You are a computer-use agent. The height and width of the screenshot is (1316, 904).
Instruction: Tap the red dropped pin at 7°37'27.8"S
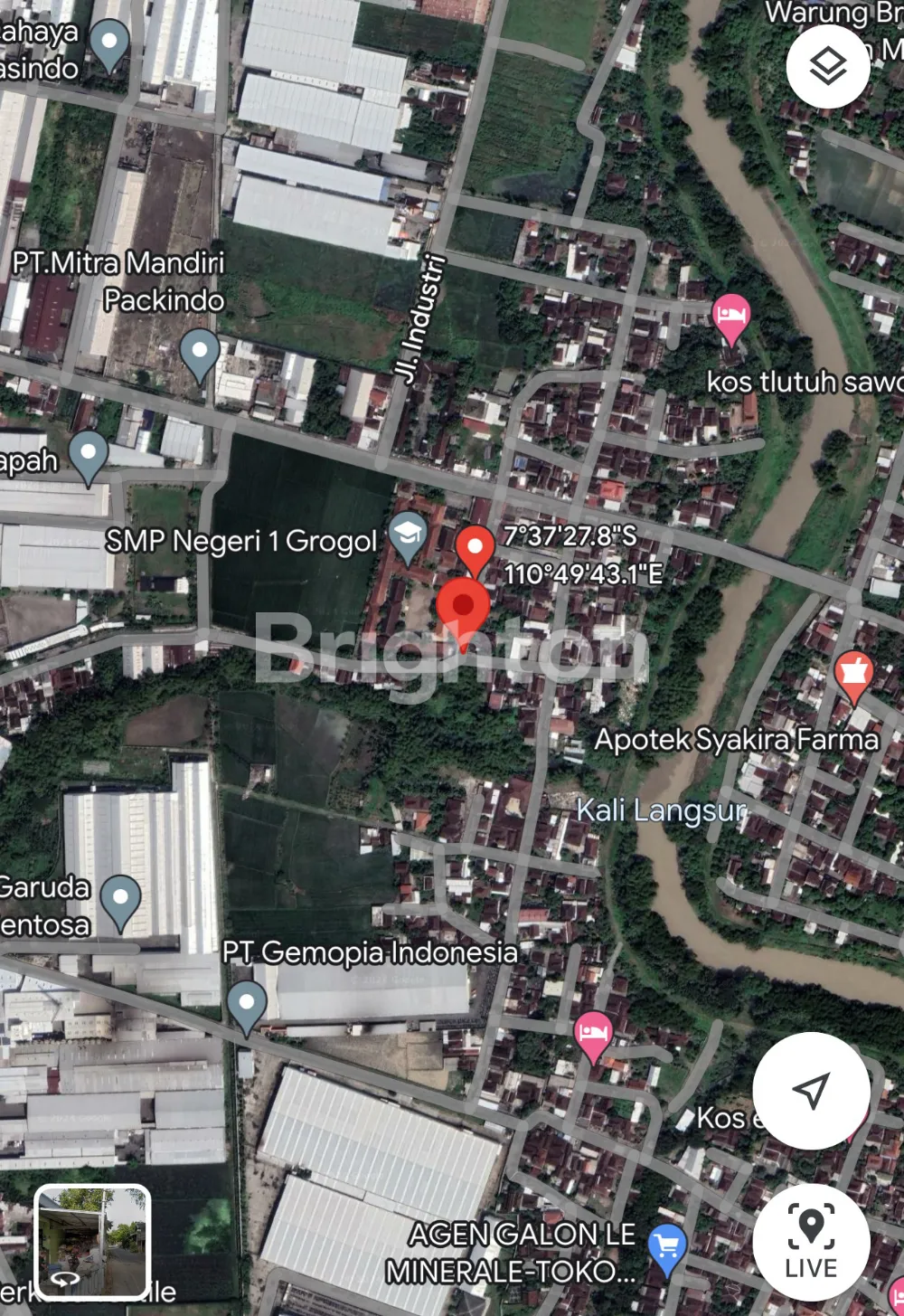coord(474,550)
